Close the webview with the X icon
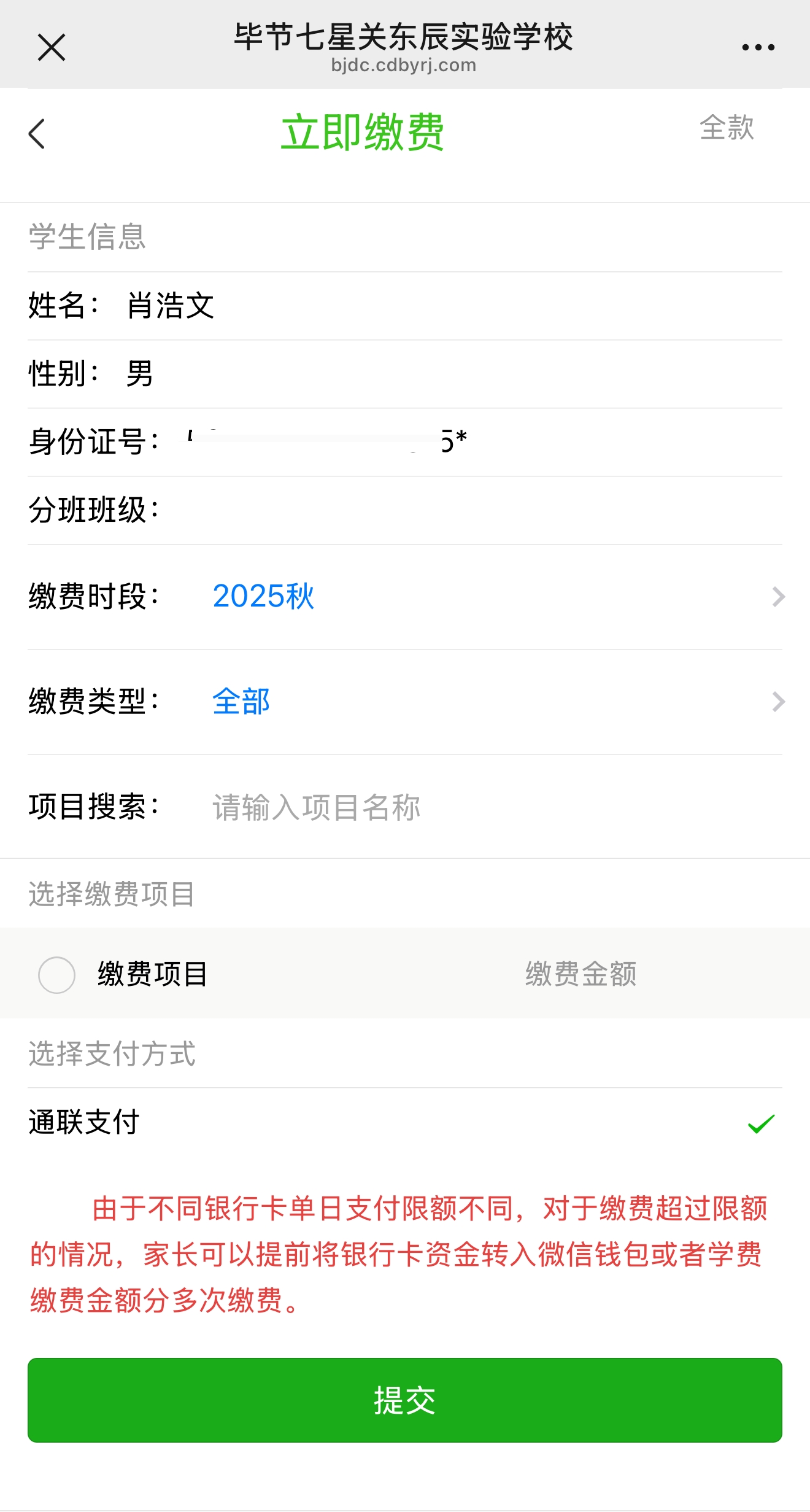810x1512 pixels. tap(52, 47)
